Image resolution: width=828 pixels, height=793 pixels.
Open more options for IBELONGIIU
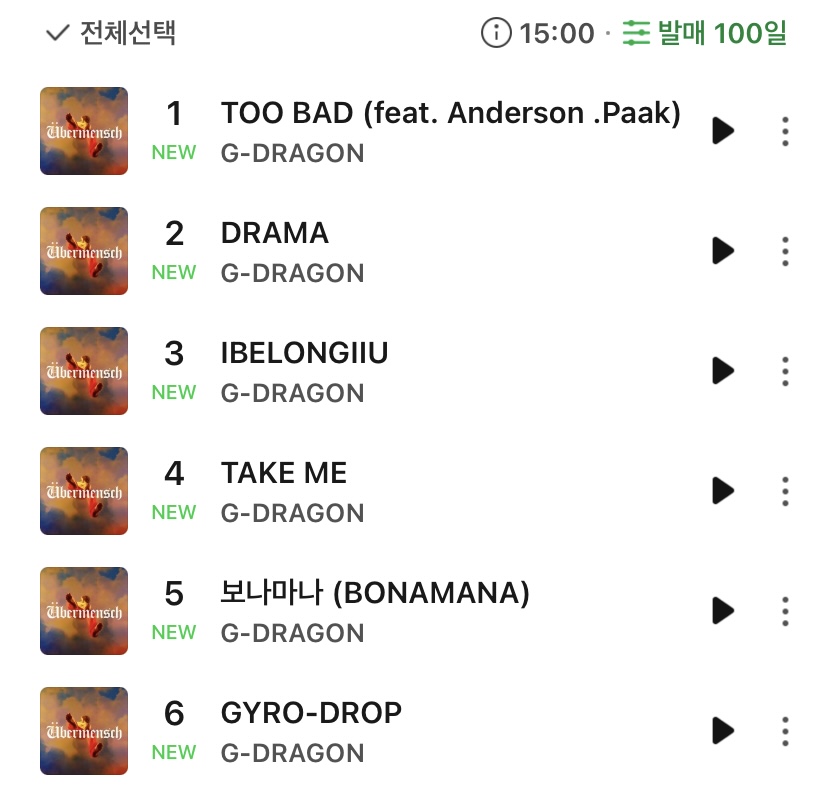[x=786, y=371]
